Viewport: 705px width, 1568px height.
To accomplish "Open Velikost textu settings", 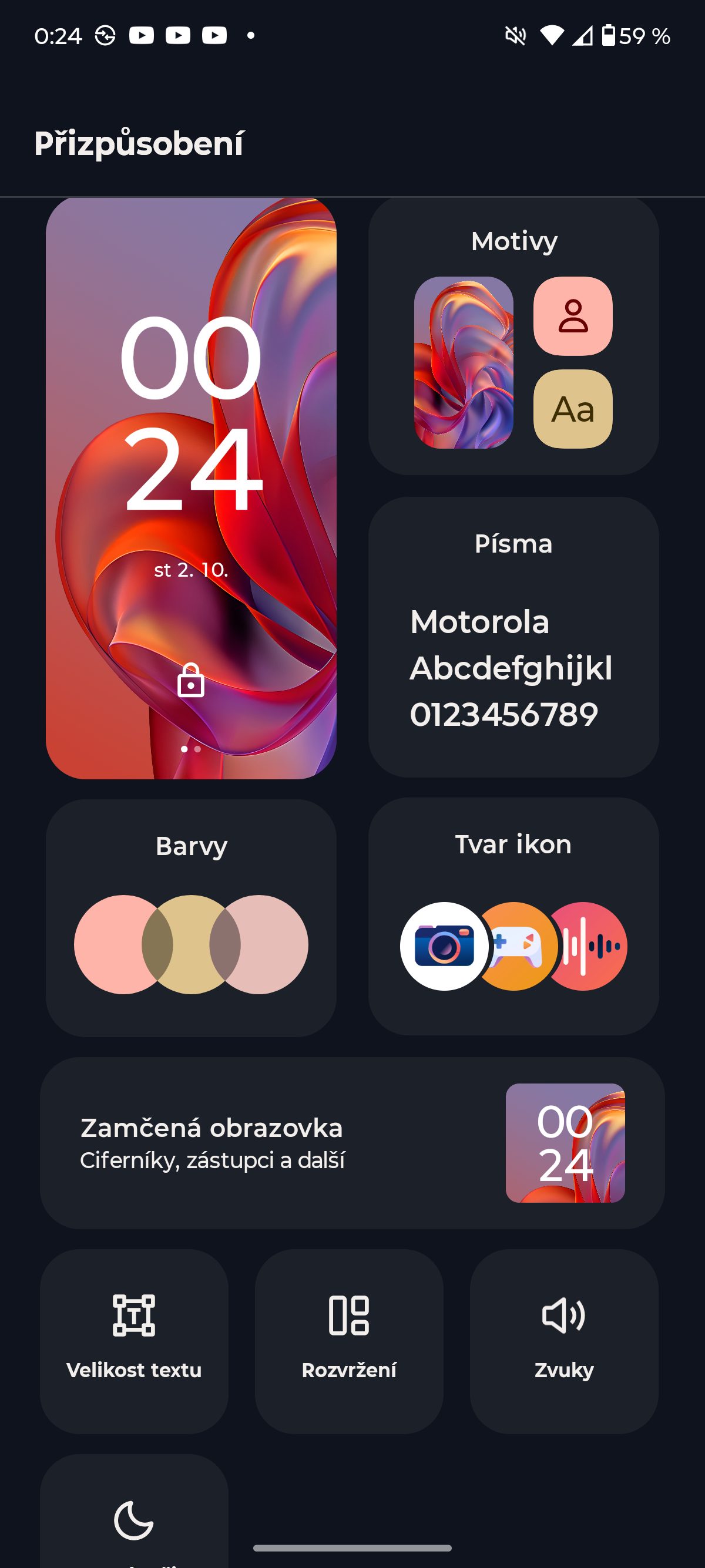I will (x=134, y=1340).
